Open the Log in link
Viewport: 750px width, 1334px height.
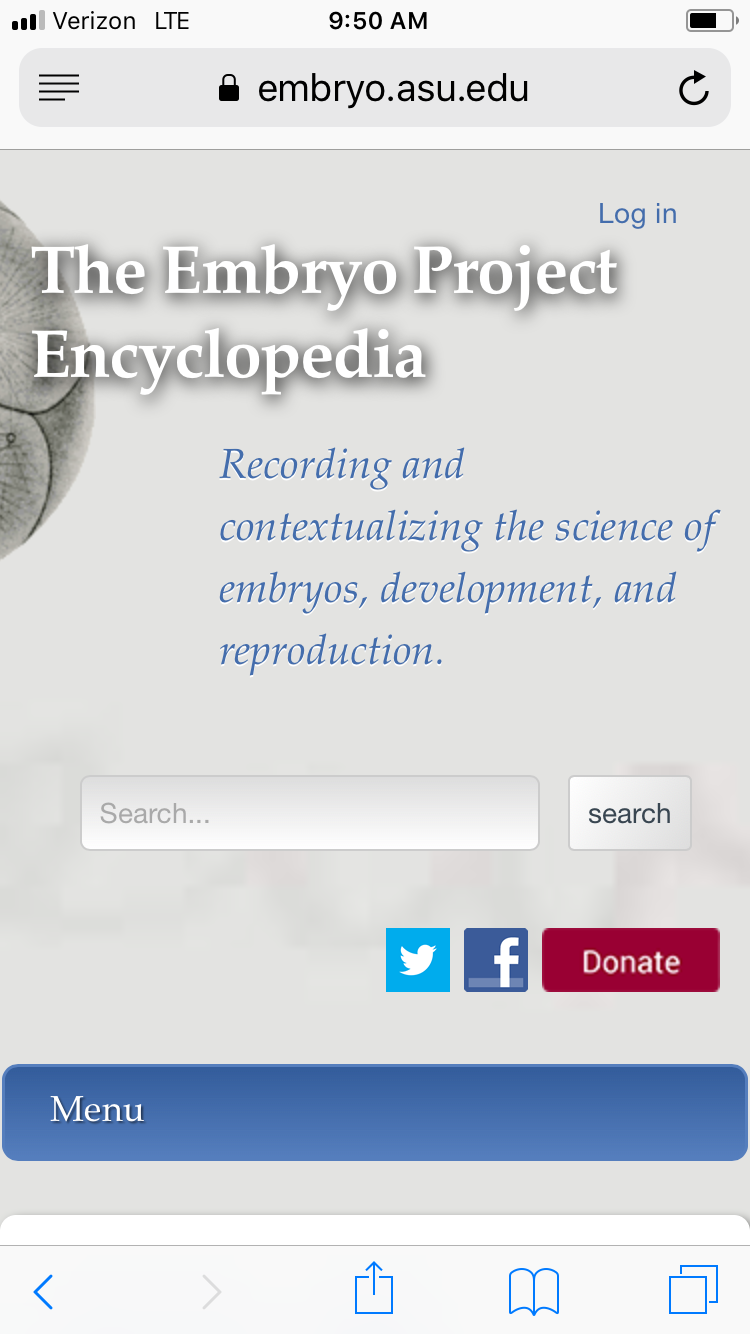pos(637,214)
